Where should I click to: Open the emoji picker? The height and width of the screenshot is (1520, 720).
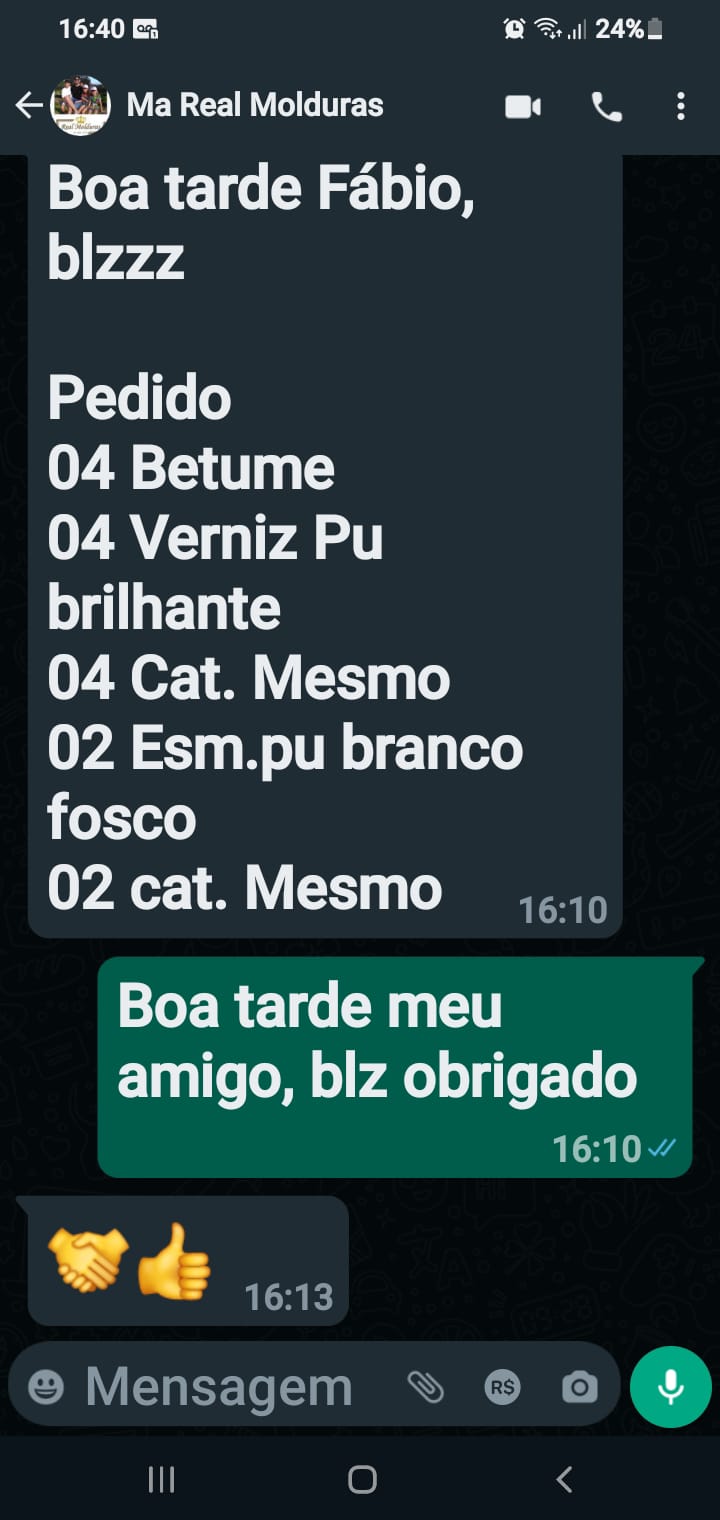point(46,1387)
